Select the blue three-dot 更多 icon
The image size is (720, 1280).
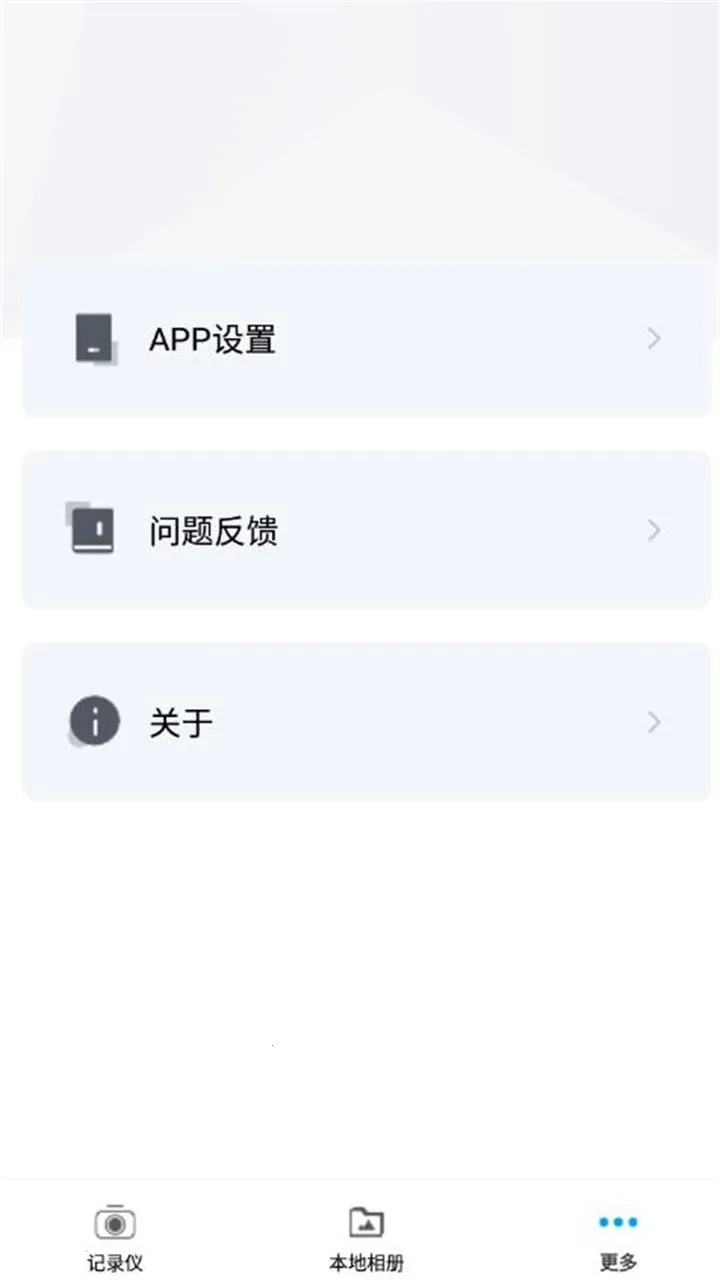pos(617,1221)
